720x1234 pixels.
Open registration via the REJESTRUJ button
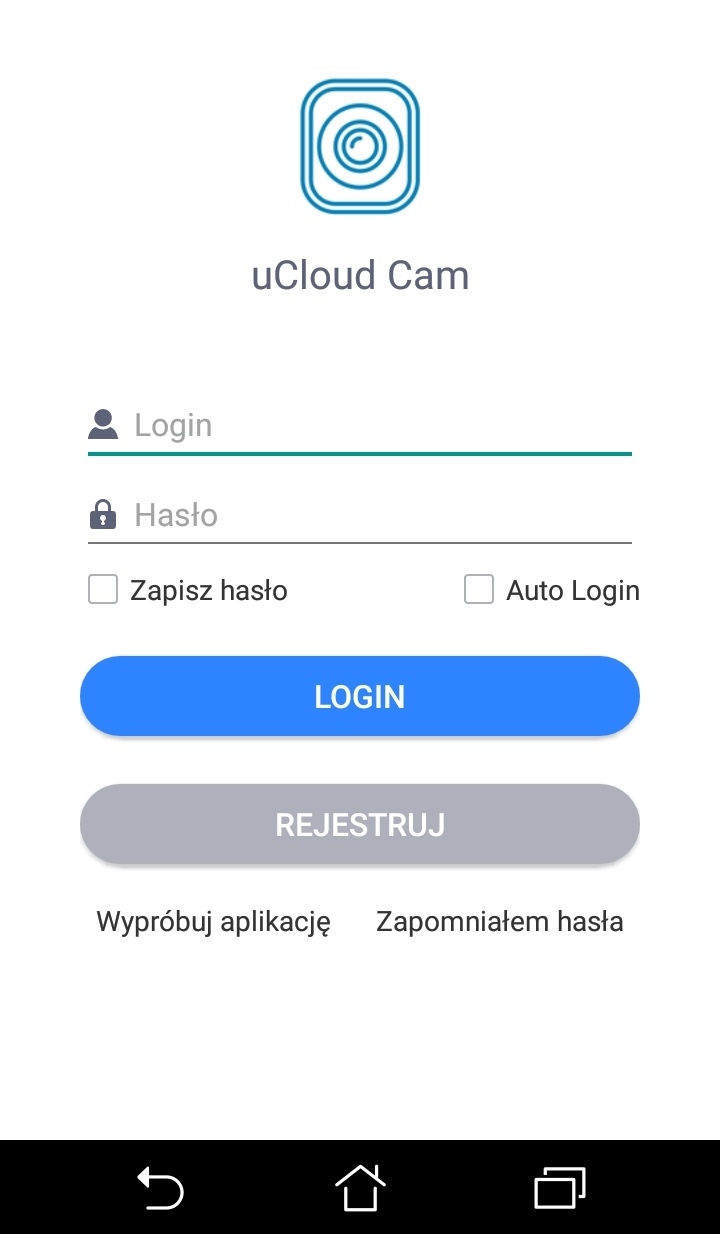[x=360, y=824]
